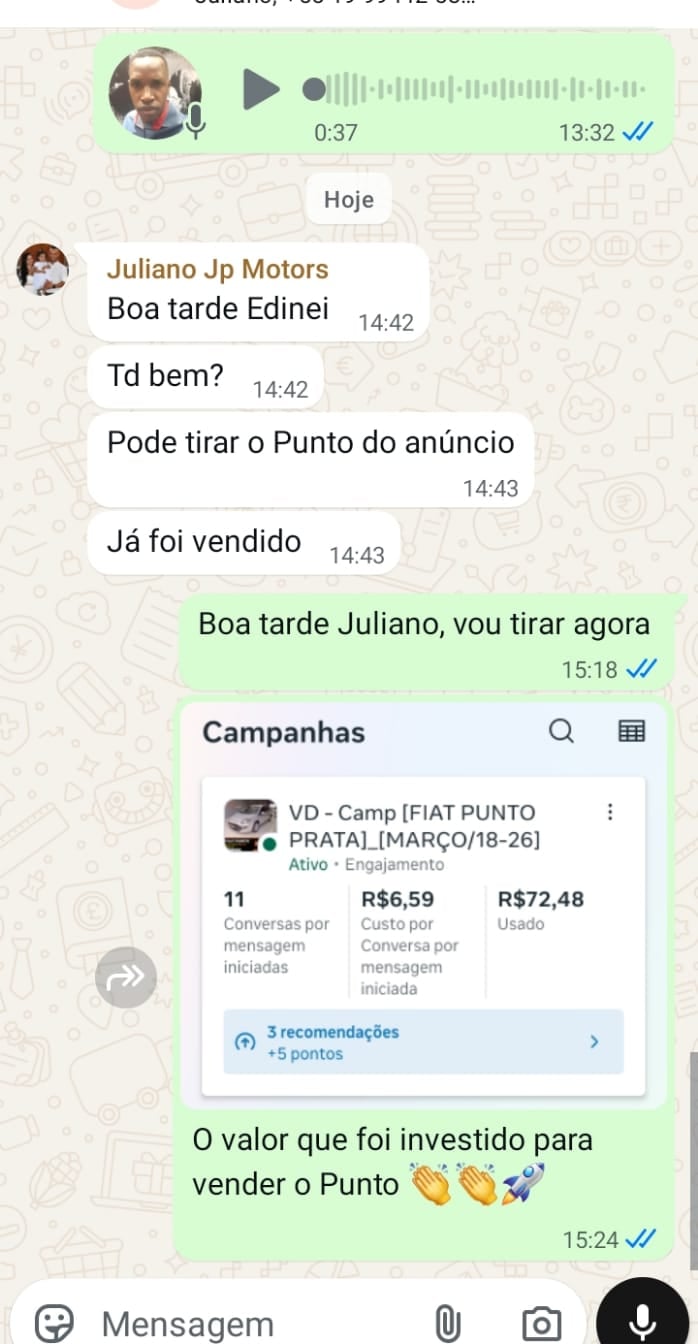Focus the Mensagem text field
Viewport: 698px width, 1344px height.
tap(250, 1324)
